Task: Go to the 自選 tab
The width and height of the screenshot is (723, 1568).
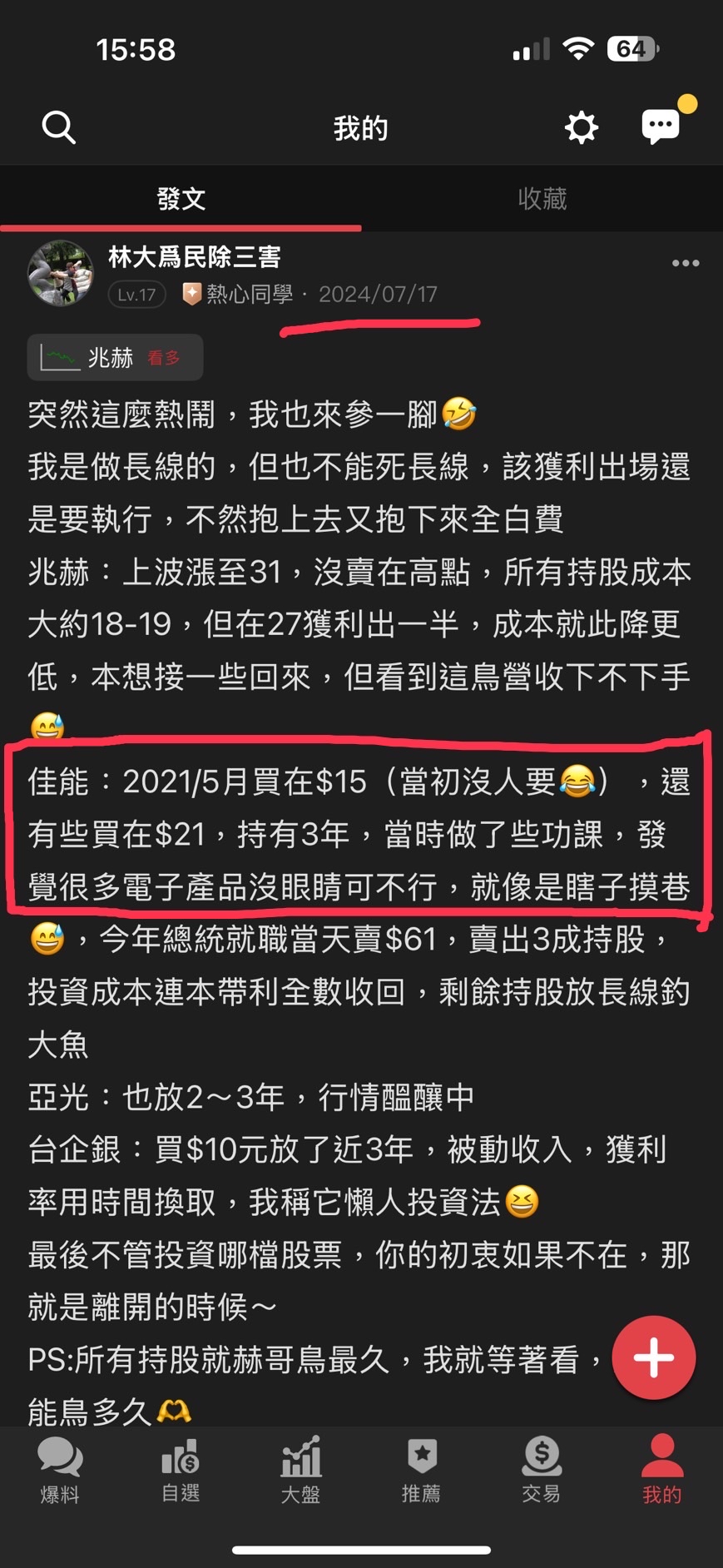Action: click(181, 1471)
